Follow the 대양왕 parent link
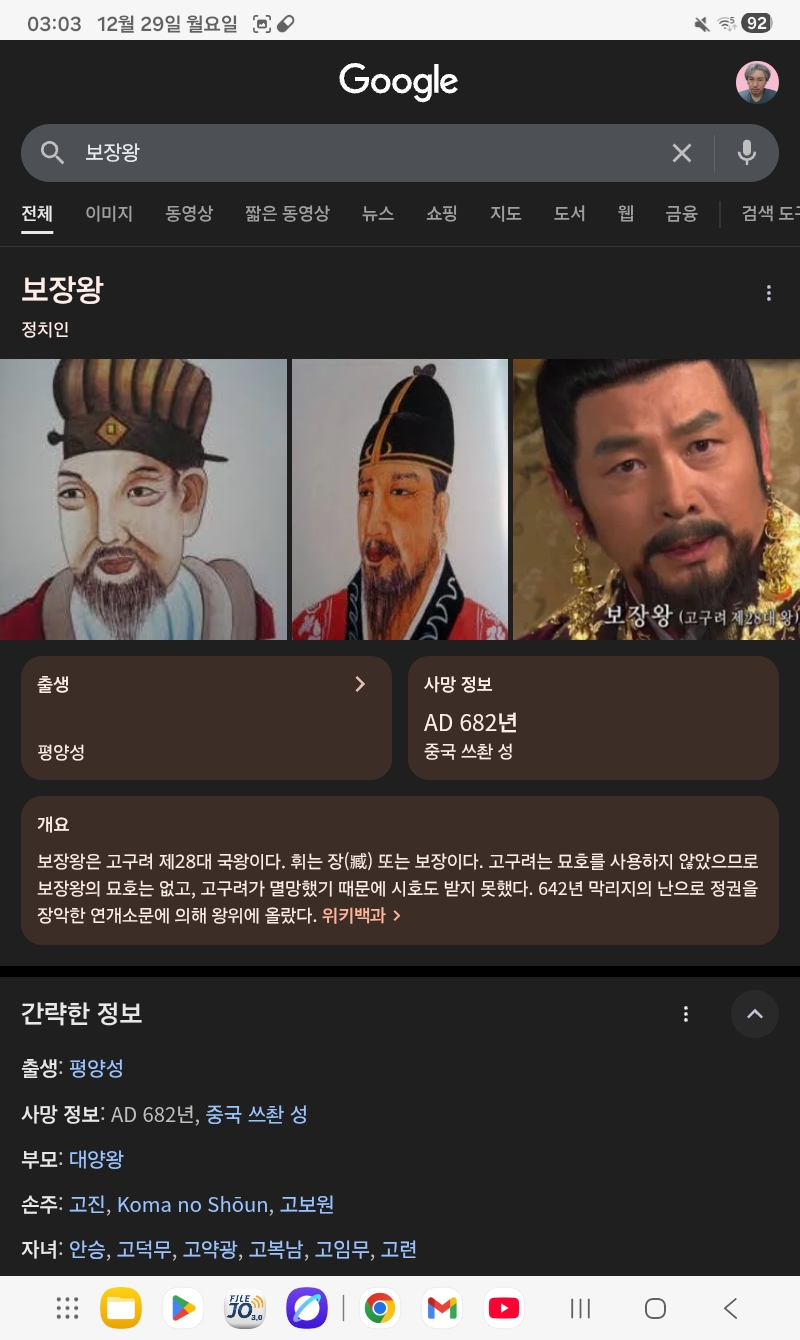The width and height of the screenshot is (800, 1340). pos(96,1159)
